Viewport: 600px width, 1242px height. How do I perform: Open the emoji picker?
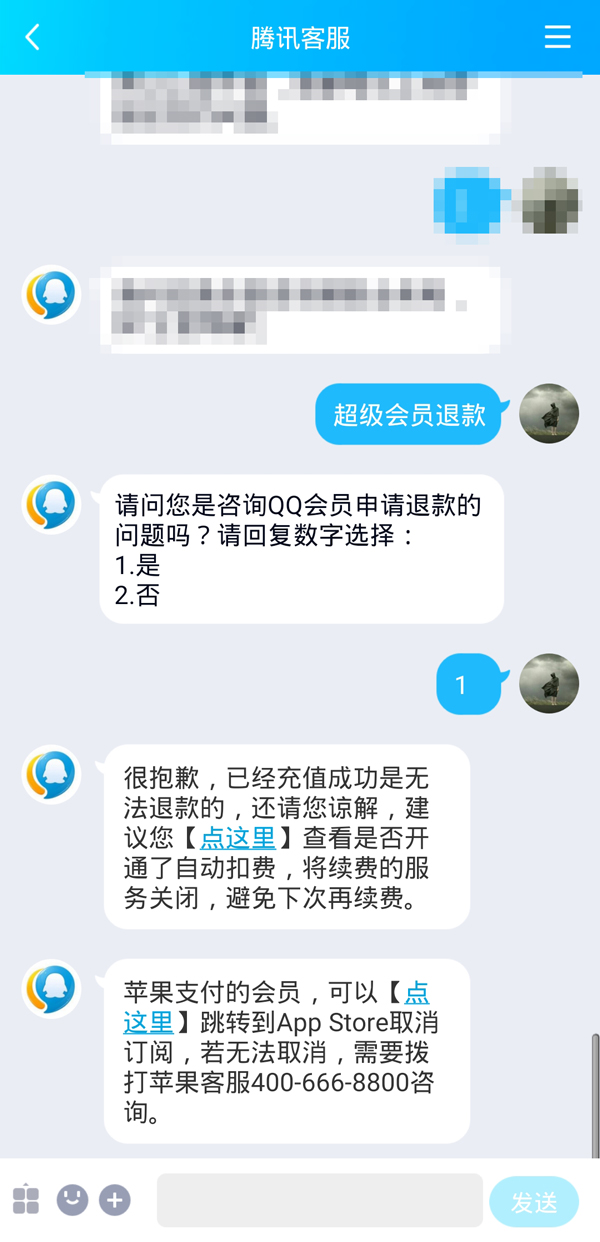[72, 1200]
